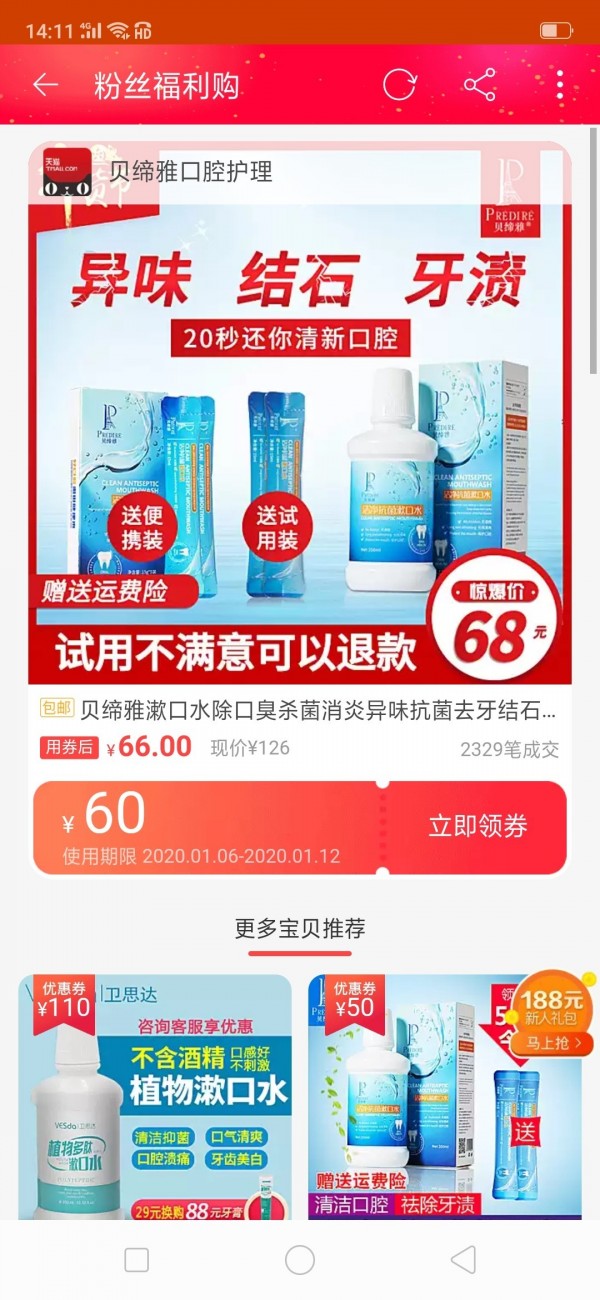600x1300 pixels.
Task: Go back from 粉丝福利购 page
Action: click(45, 85)
